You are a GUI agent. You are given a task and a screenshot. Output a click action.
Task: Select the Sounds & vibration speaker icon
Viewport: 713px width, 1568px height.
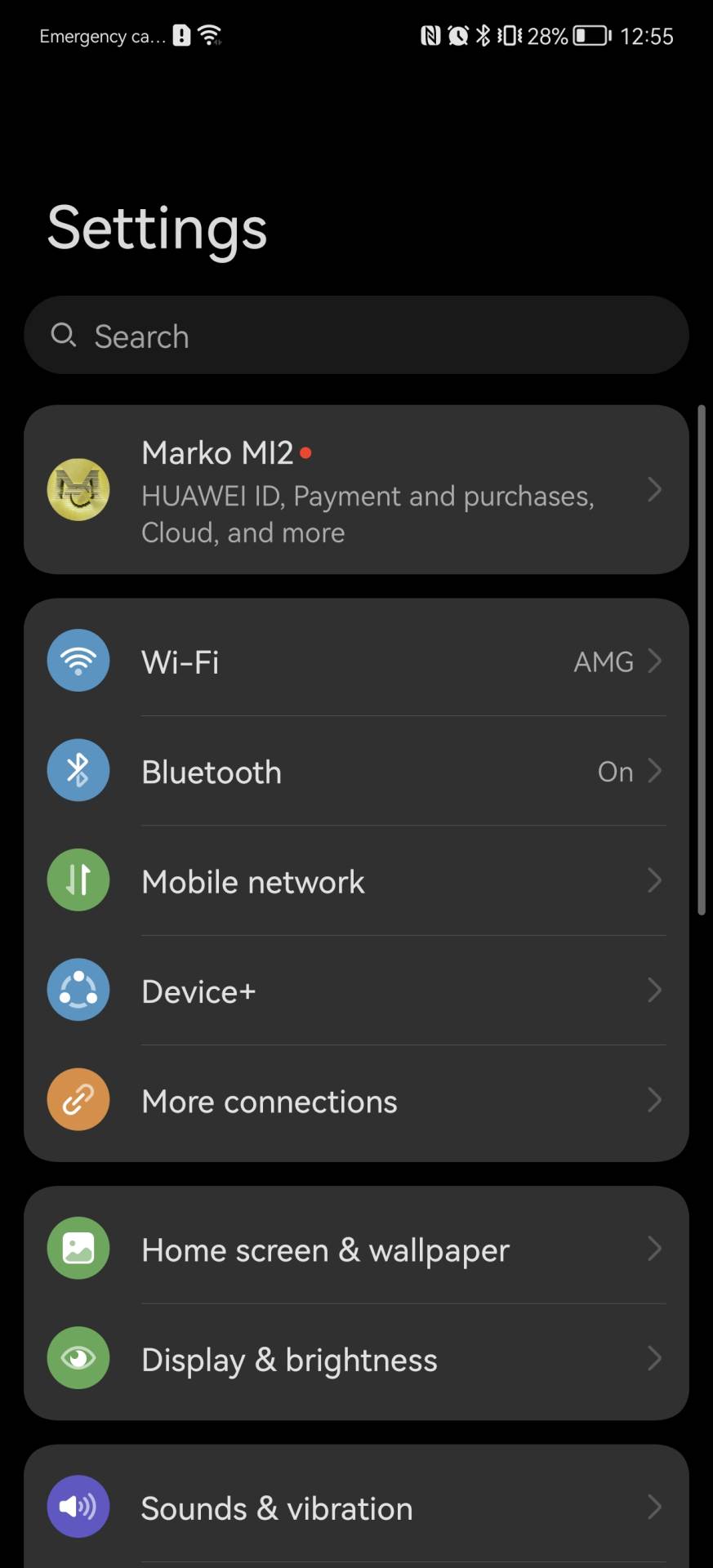click(x=78, y=1507)
